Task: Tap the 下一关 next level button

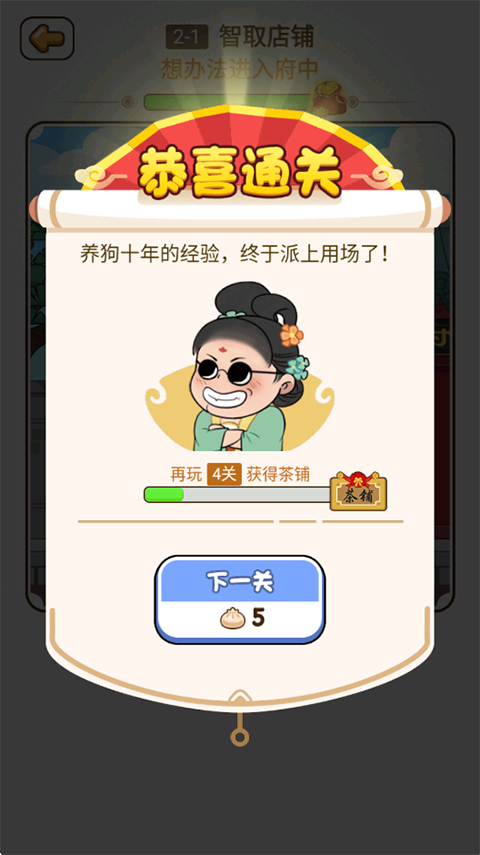Action: point(240,599)
